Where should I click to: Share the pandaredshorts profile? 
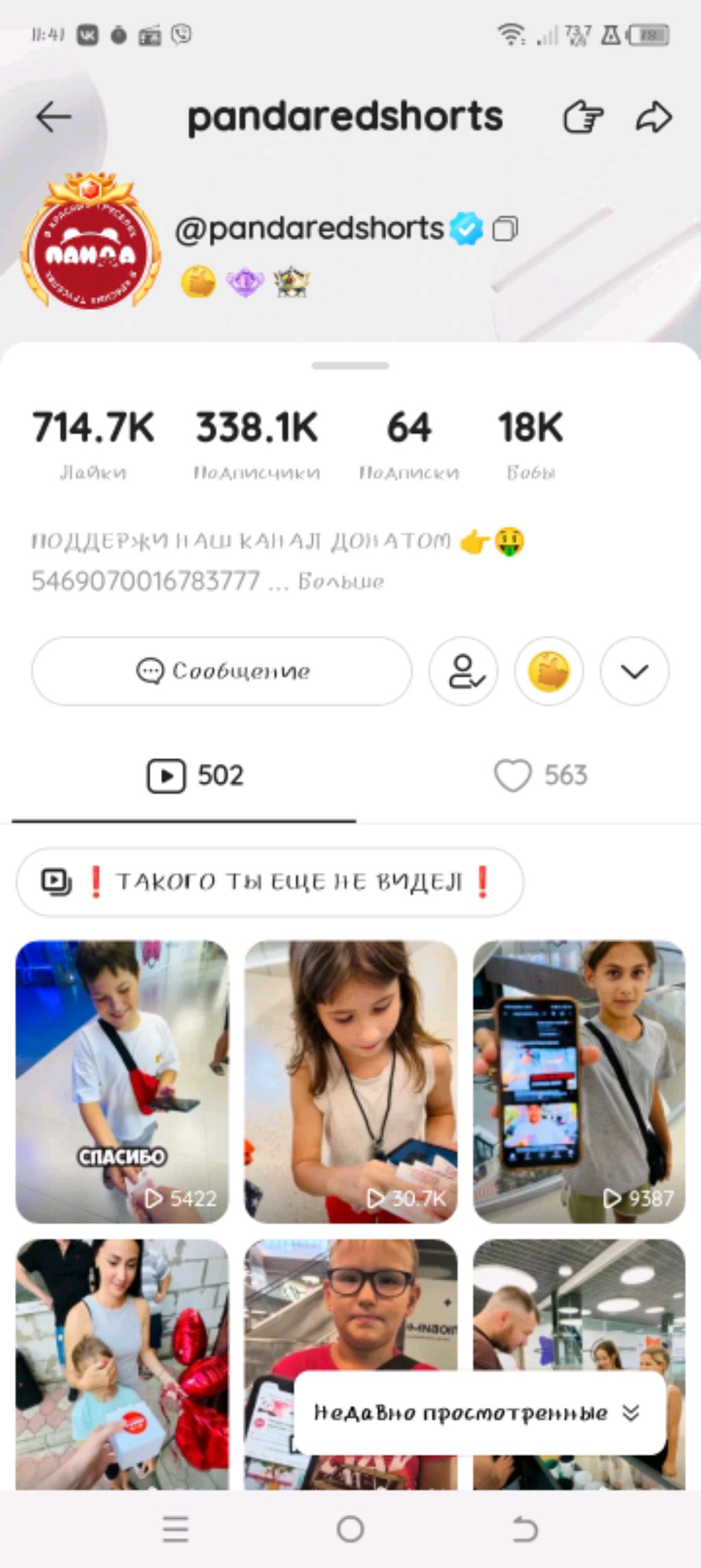654,117
